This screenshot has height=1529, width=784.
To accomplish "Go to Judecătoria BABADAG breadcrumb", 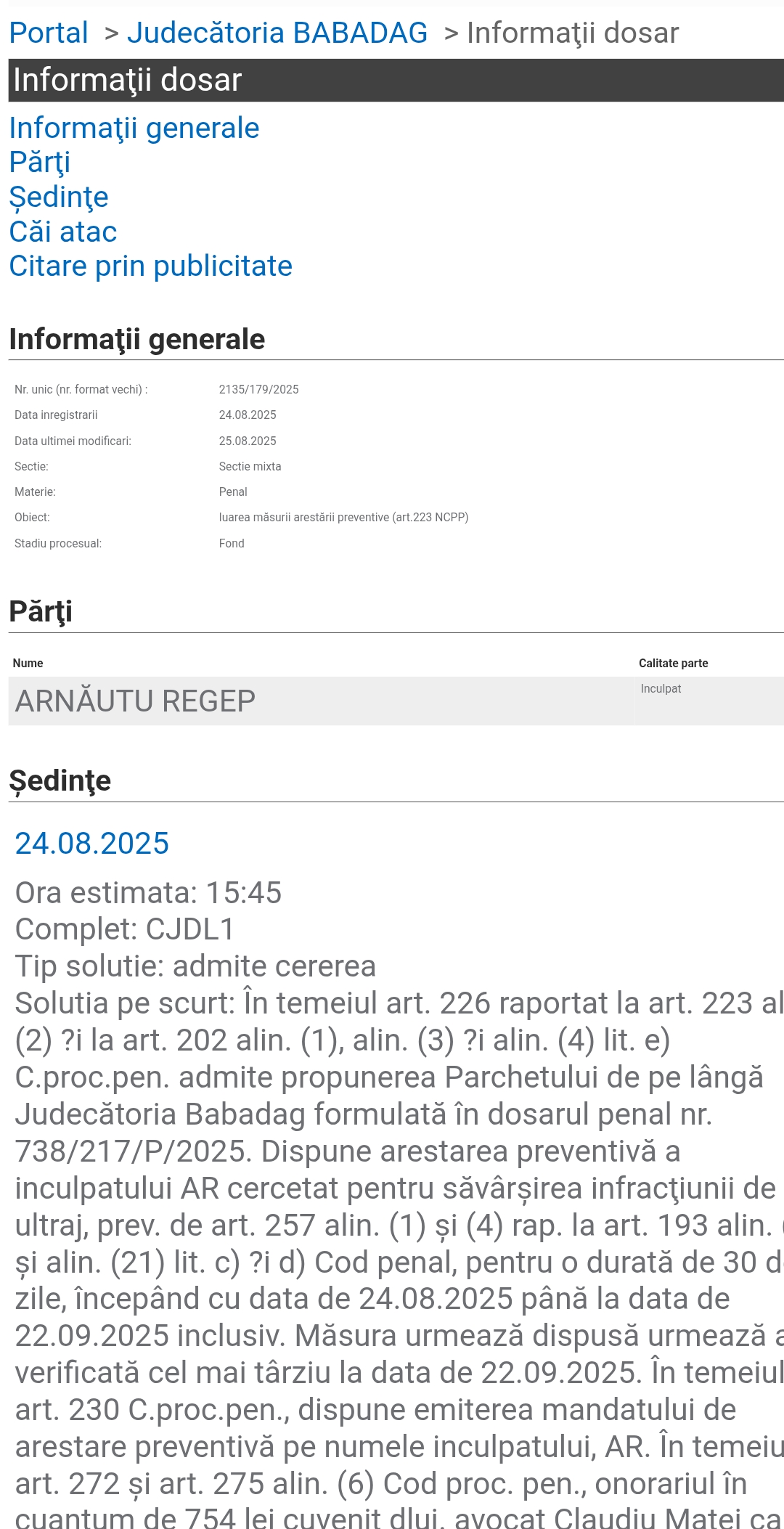I will 277,33.
